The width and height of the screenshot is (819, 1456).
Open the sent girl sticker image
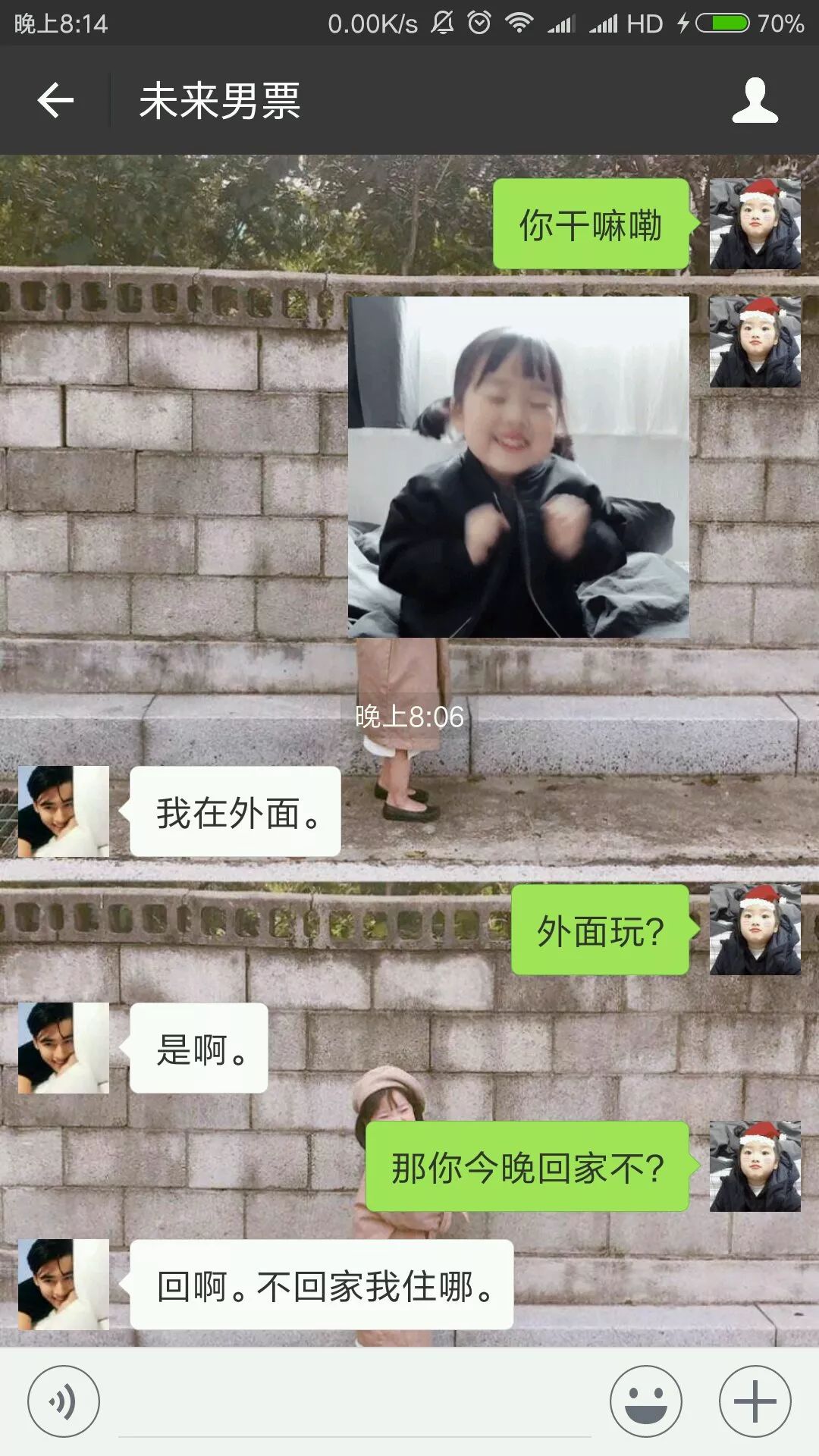pos(519,466)
